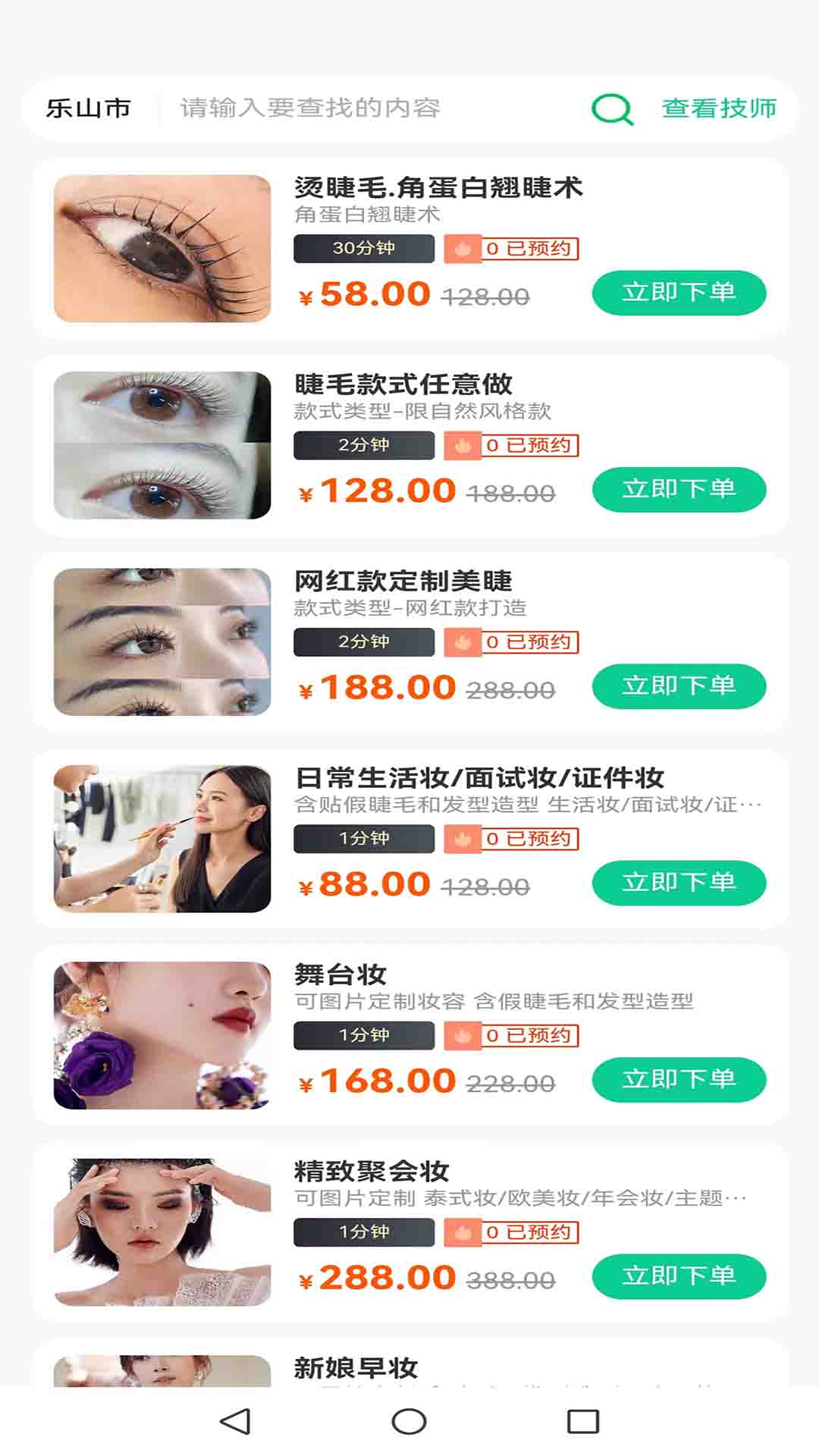The image size is (819, 1456).
Task: Tap the flame badge on 精致聚会妆 listing
Action: (x=464, y=1232)
